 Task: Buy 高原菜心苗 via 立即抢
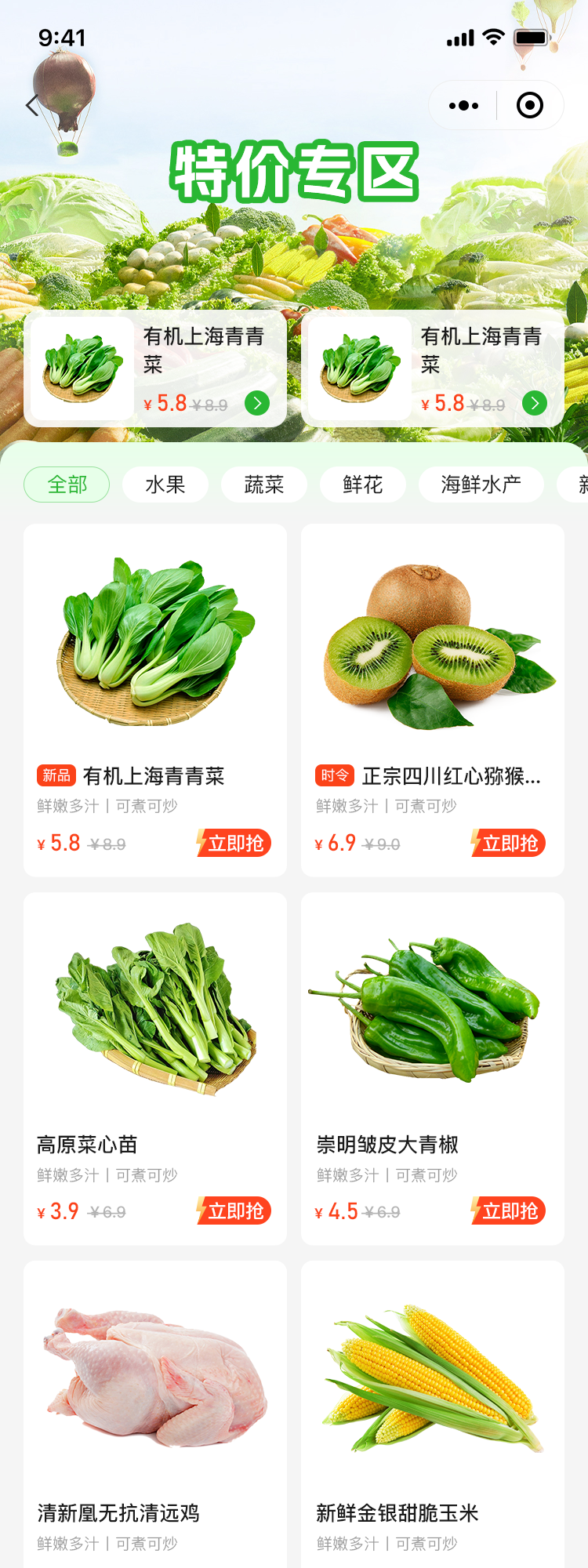[234, 1210]
